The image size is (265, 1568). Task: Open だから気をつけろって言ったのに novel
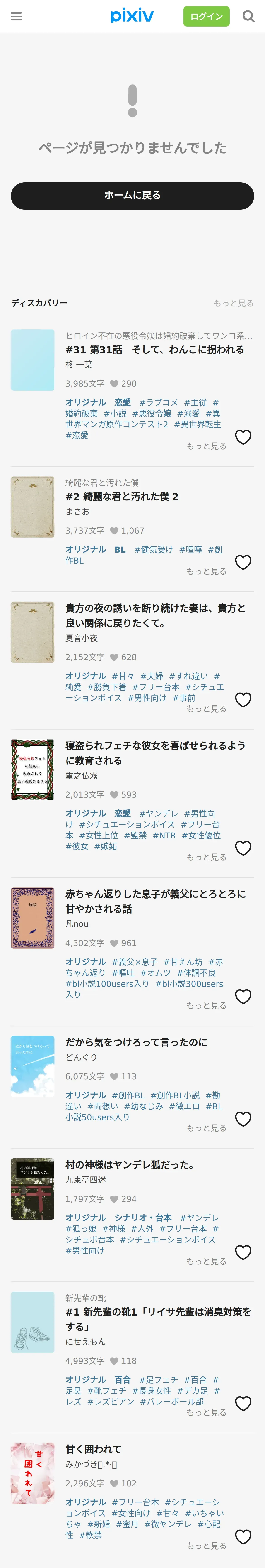(x=136, y=1043)
